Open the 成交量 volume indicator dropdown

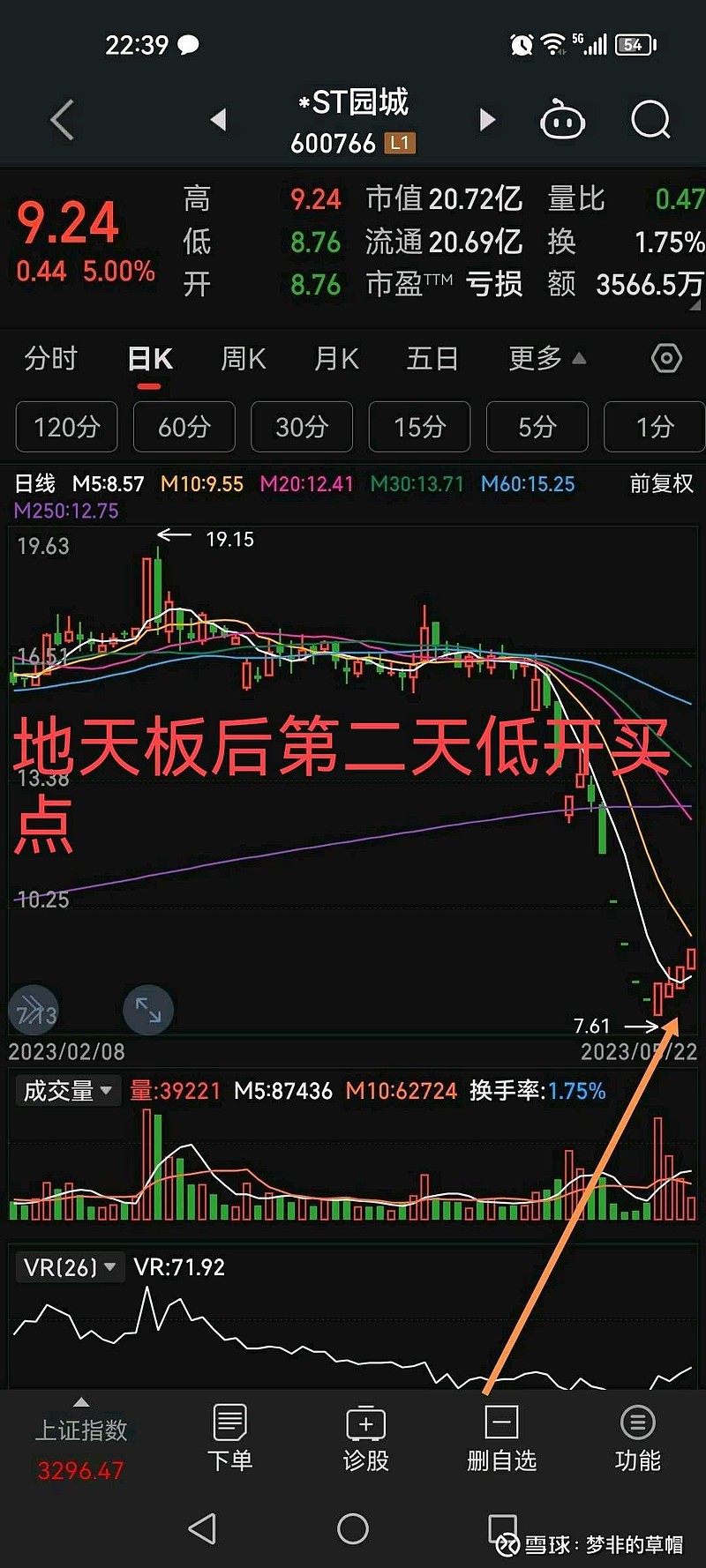pos(67,1091)
